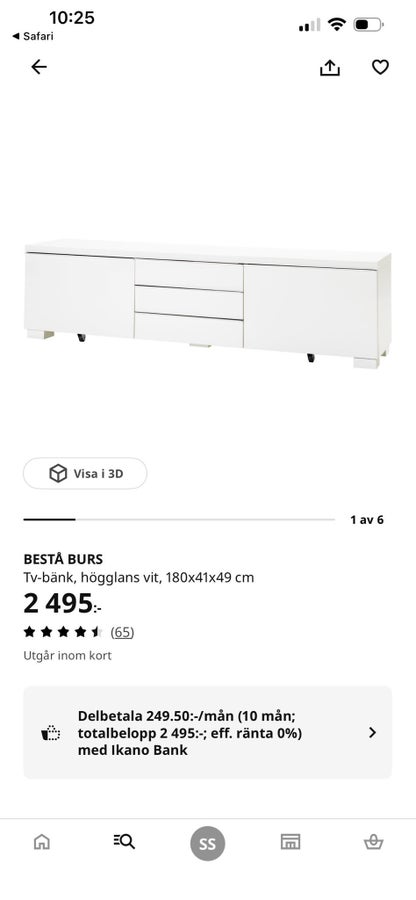Image resolution: width=416 pixels, height=900 pixels.
Task: Add the TV bench to favorites
Action: coord(380,67)
